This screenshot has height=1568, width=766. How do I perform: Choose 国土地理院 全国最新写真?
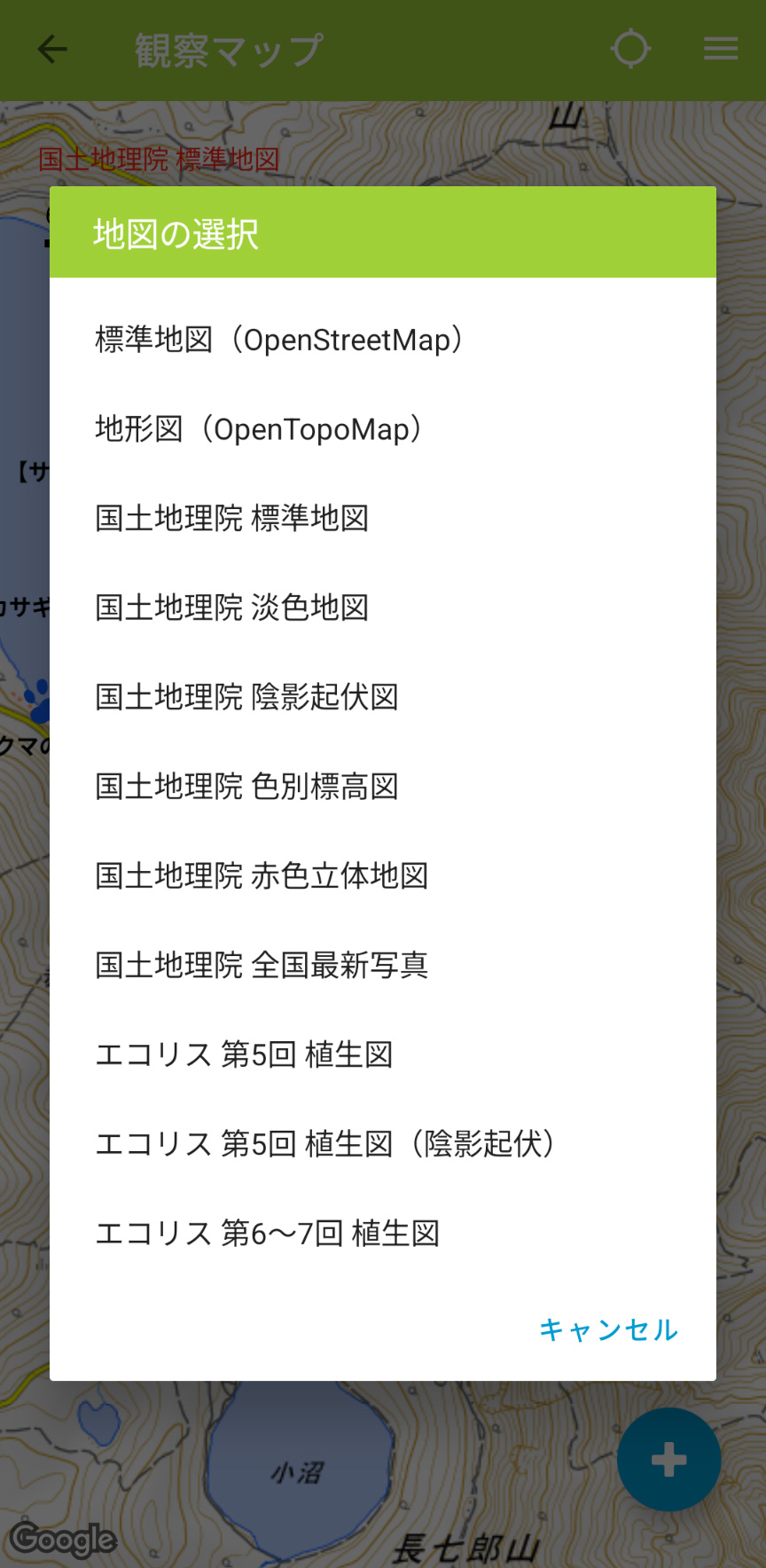(x=262, y=965)
